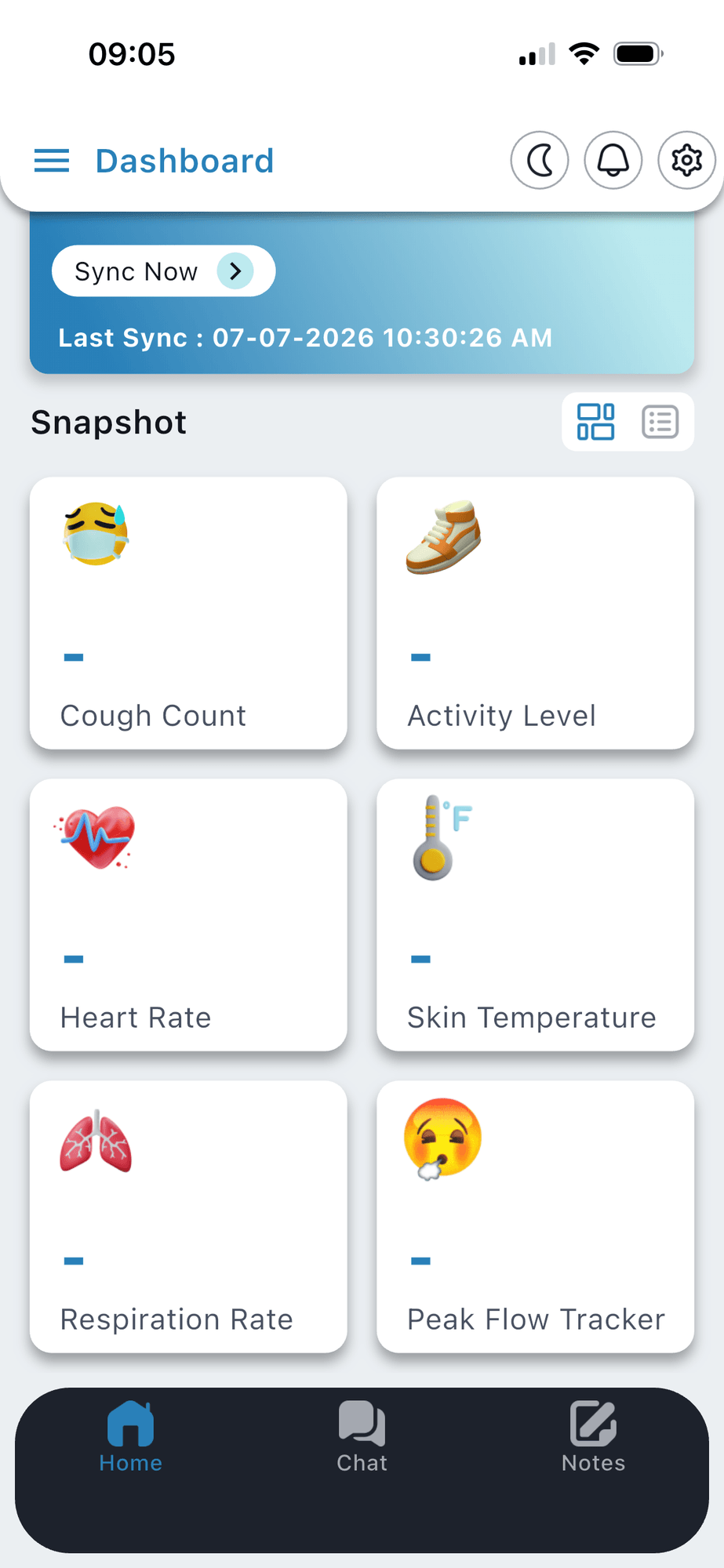Open the notifications bell

[x=613, y=161]
